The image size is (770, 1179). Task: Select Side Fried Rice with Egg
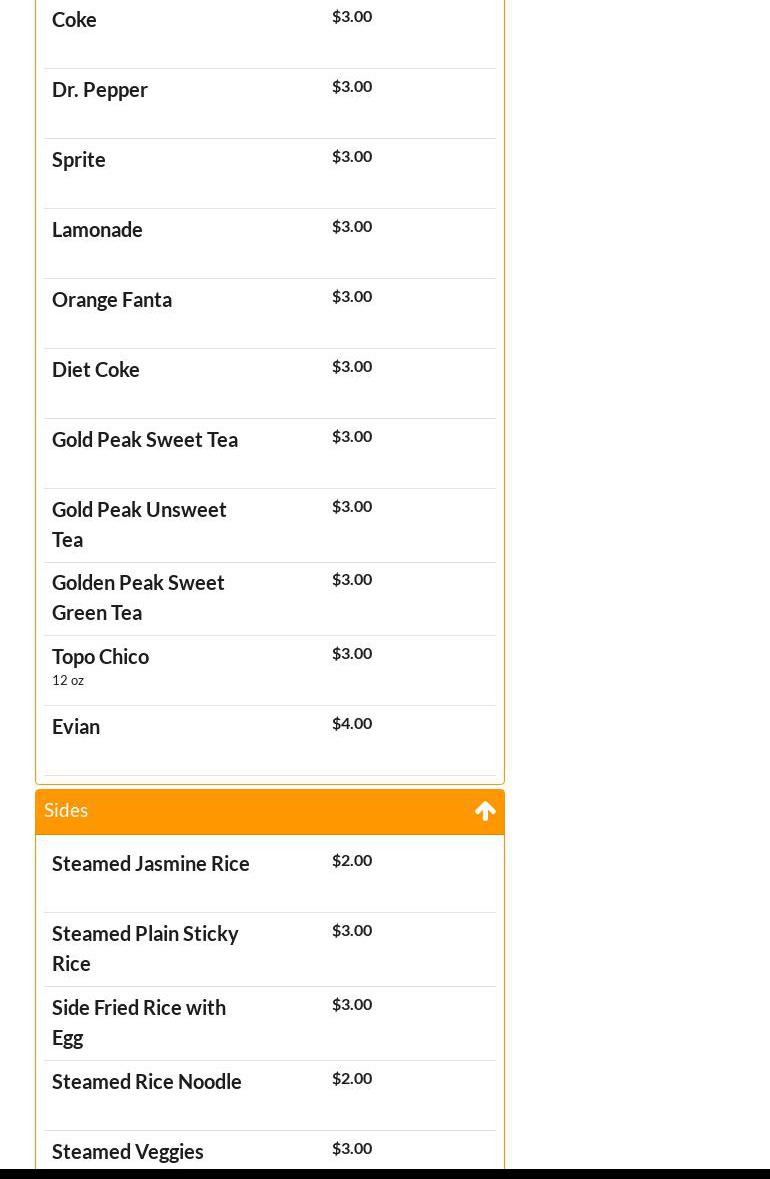[x=139, y=1022]
